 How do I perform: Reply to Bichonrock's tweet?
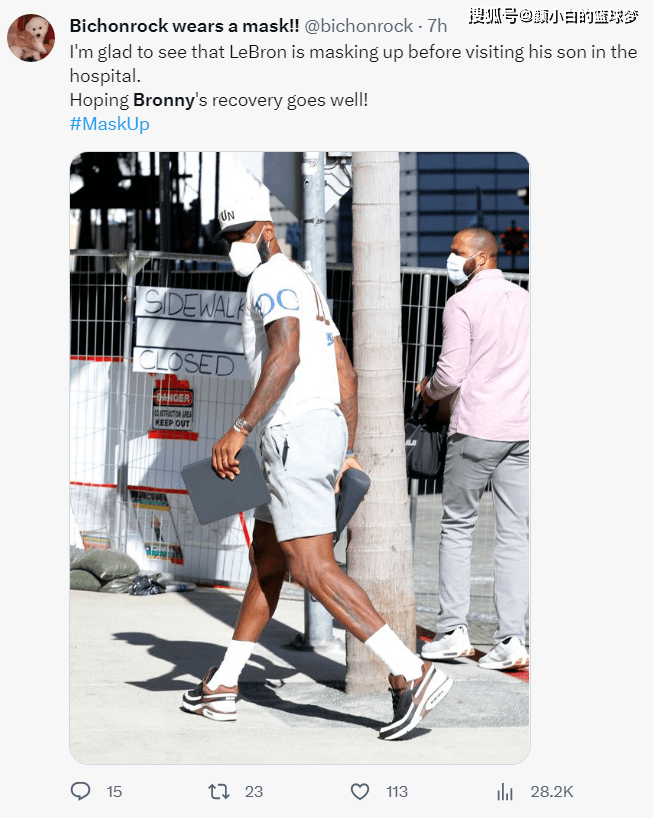pyautogui.click(x=81, y=791)
